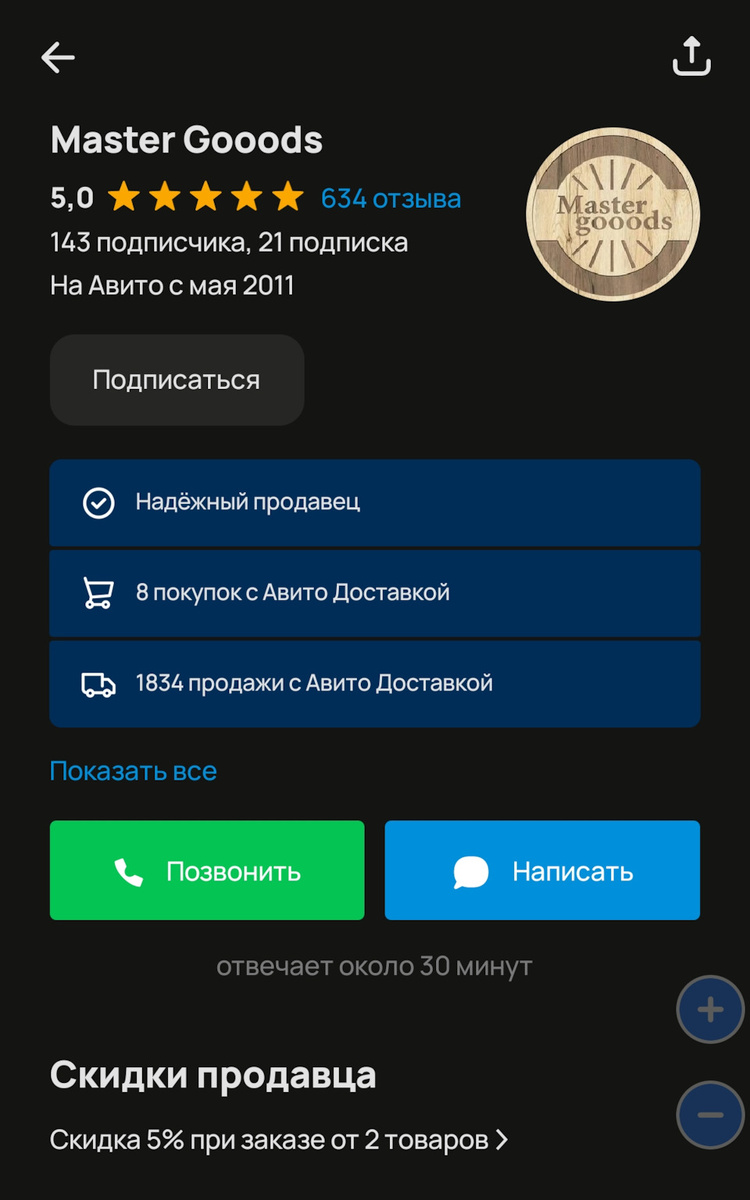Select the Надёжный продавец badge

click(374, 503)
